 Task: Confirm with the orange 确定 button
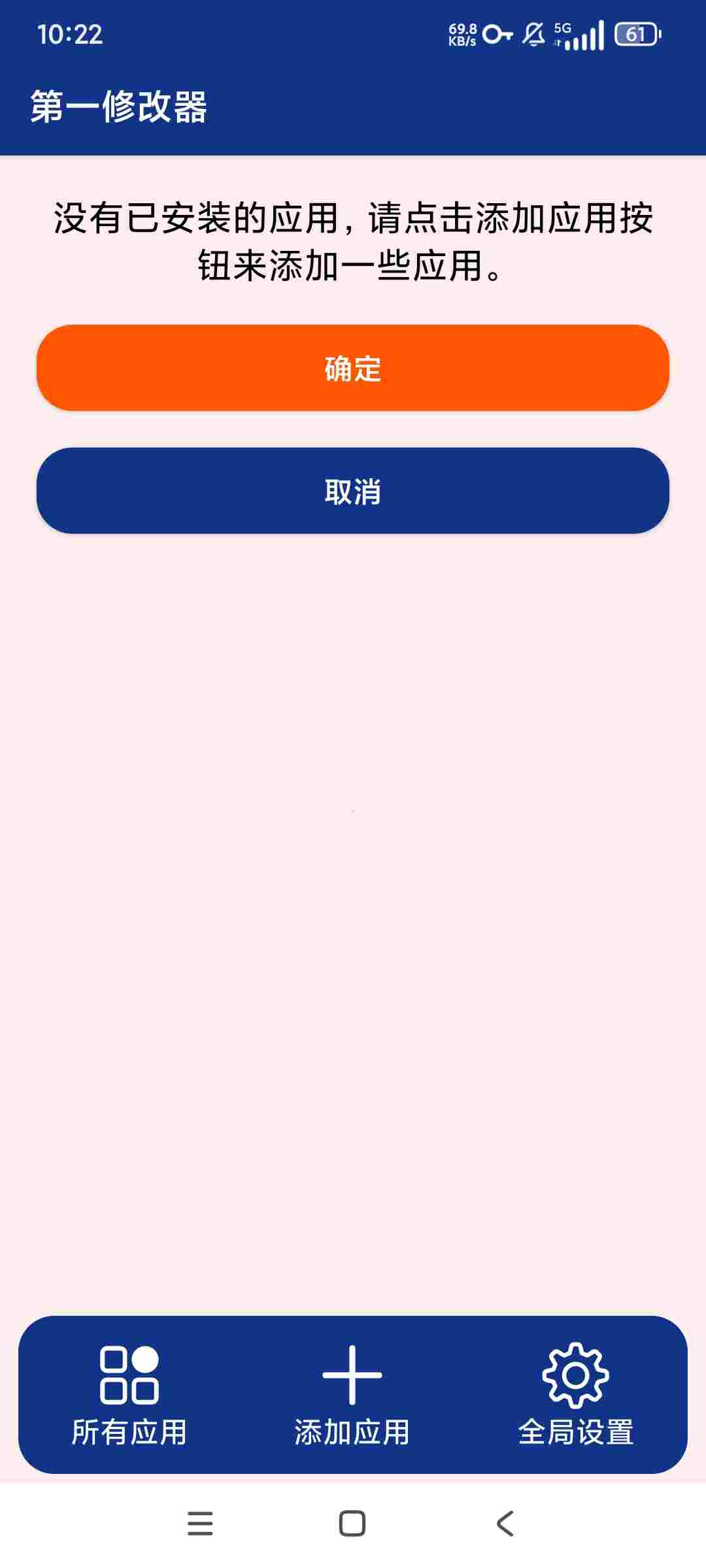353,368
